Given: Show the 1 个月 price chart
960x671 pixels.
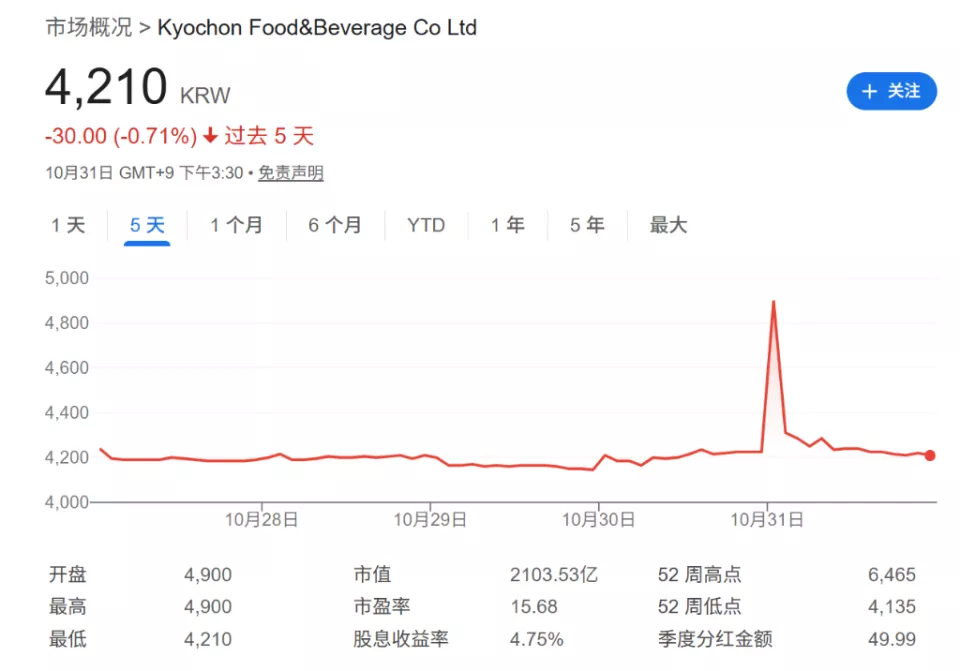Looking at the screenshot, I should (x=236, y=225).
